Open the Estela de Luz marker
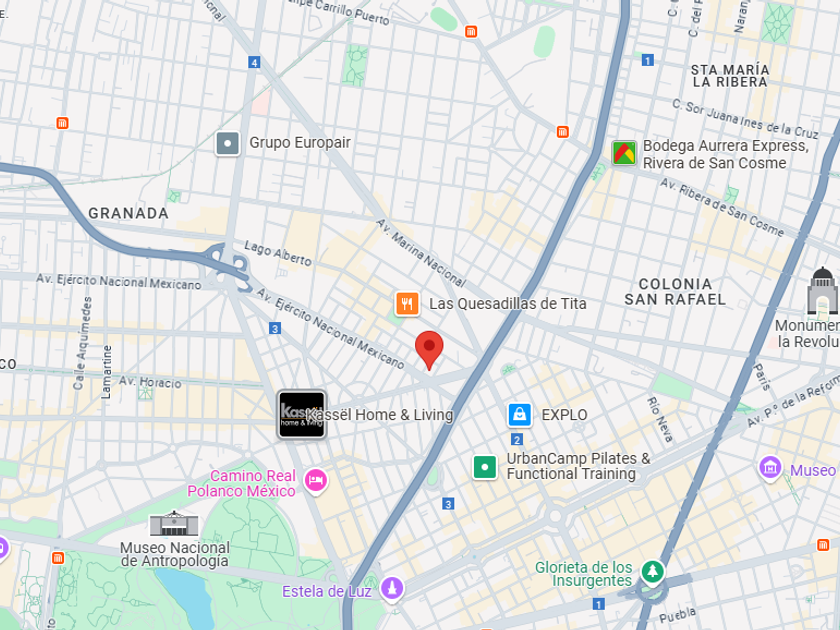 [392, 588]
